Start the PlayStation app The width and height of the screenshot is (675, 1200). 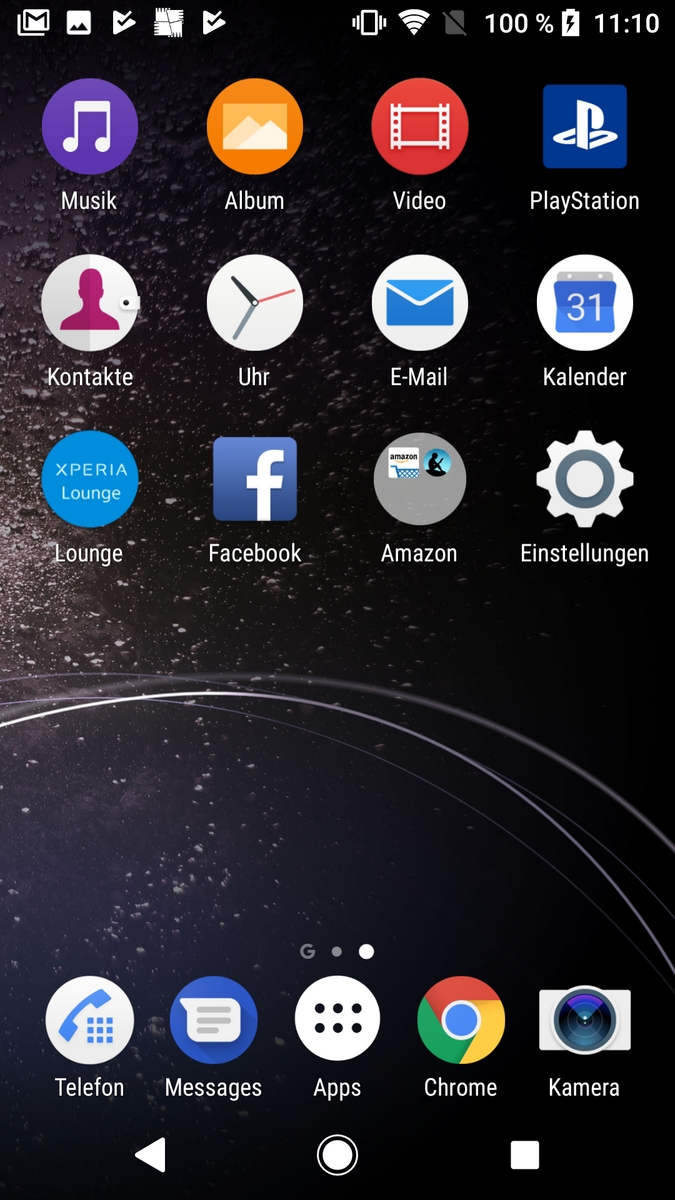pyautogui.click(x=584, y=127)
